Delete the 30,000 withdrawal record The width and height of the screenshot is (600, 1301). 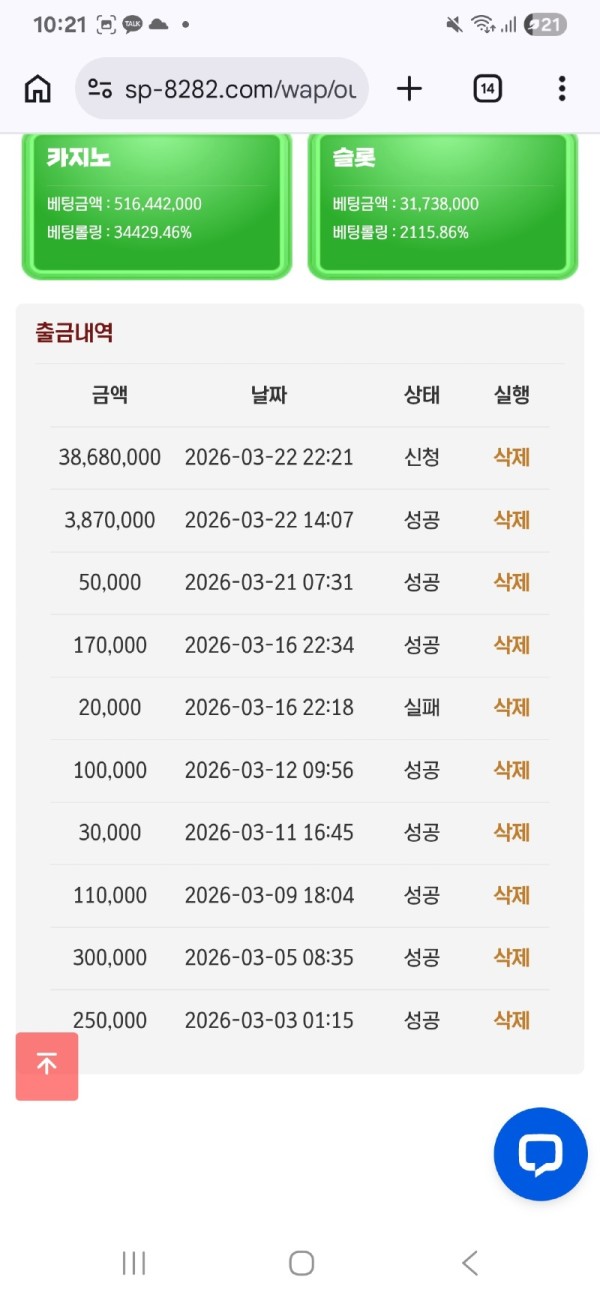pyautogui.click(x=511, y=832)
